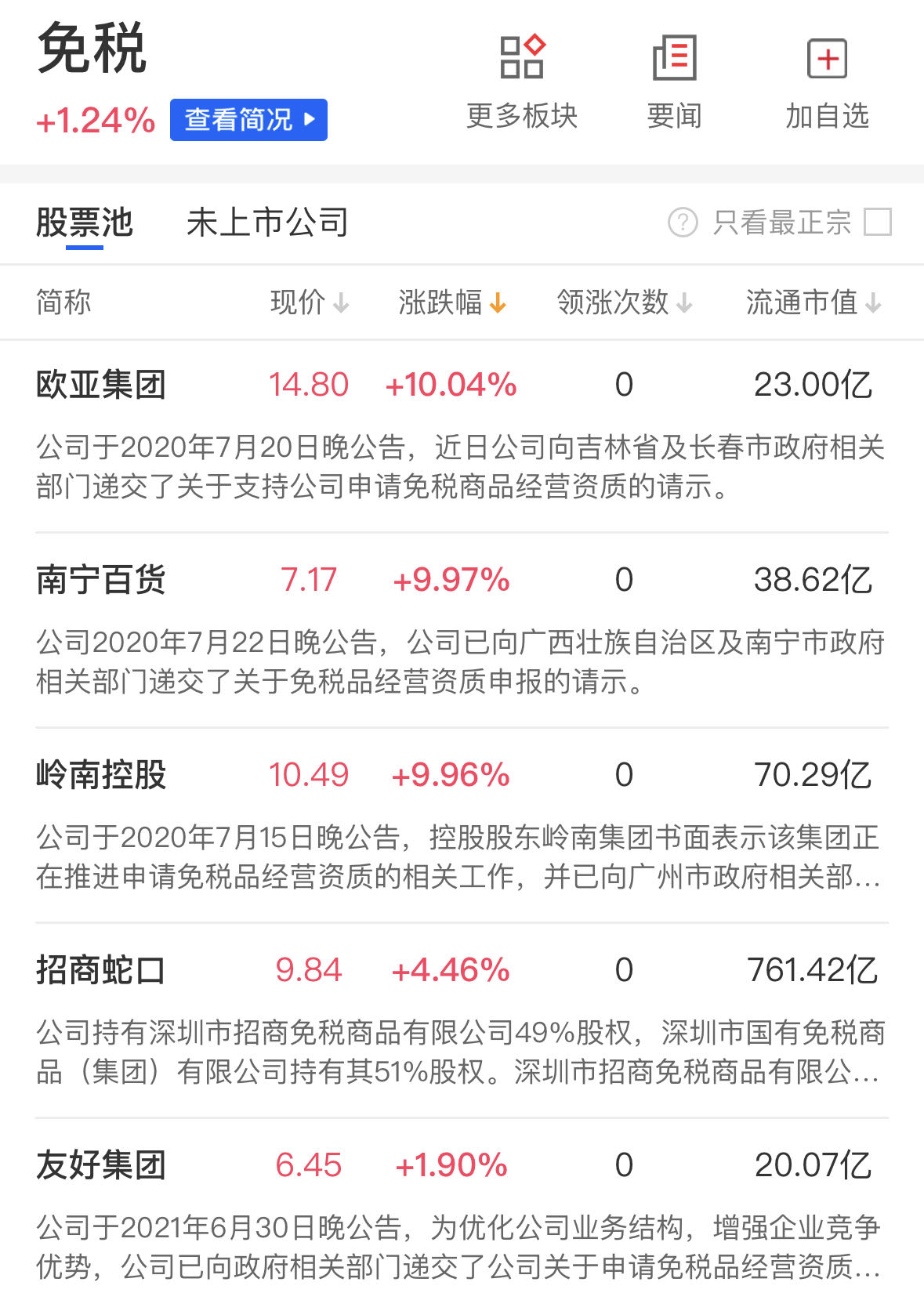The image size is (924, 1311).
Task: Sort the list by 领涨次数
Action: [x=624, y=302]
